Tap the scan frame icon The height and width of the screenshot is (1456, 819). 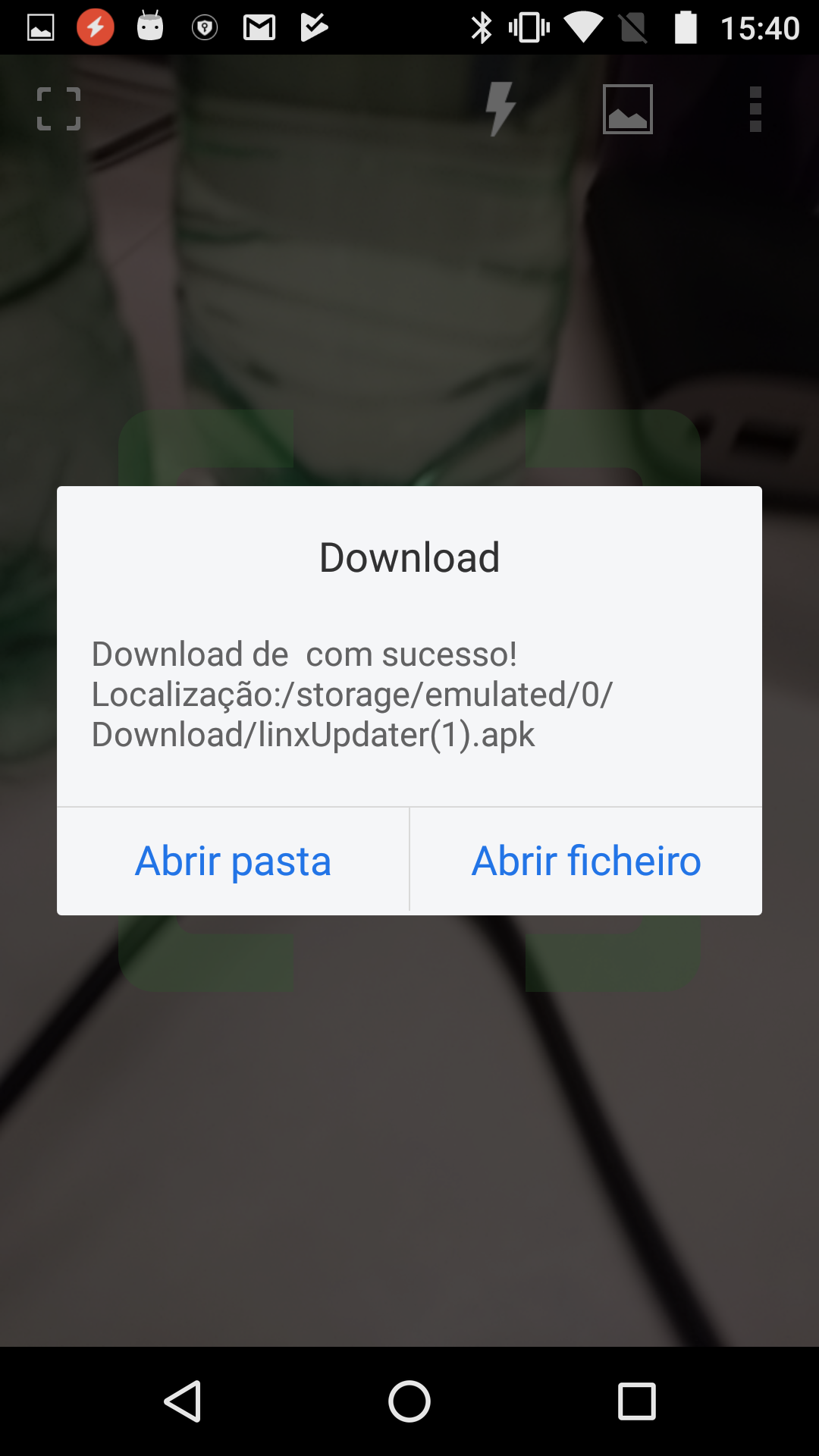pos(59,109)
